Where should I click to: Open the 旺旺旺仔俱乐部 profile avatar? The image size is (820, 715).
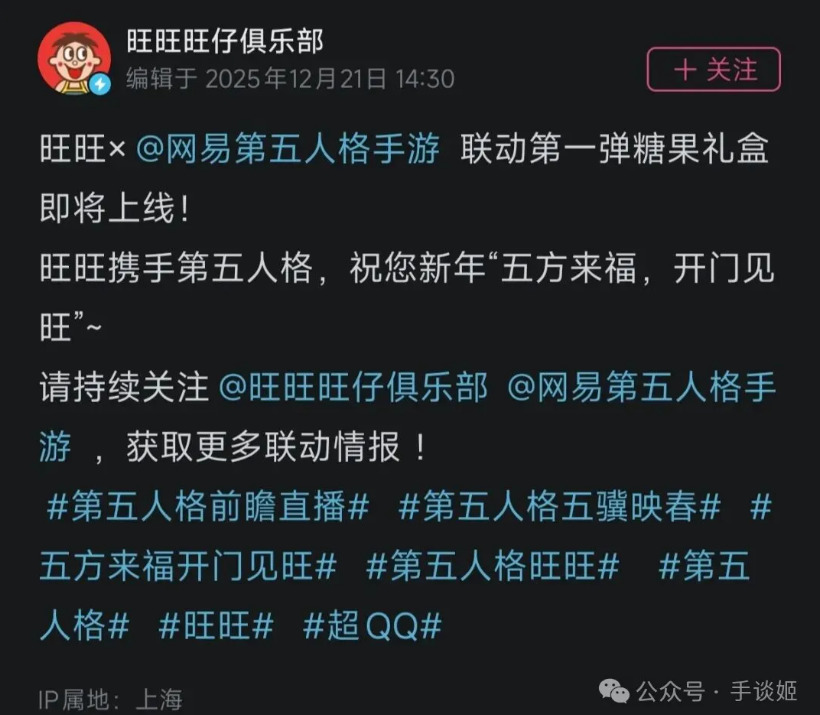coord(73,58)
